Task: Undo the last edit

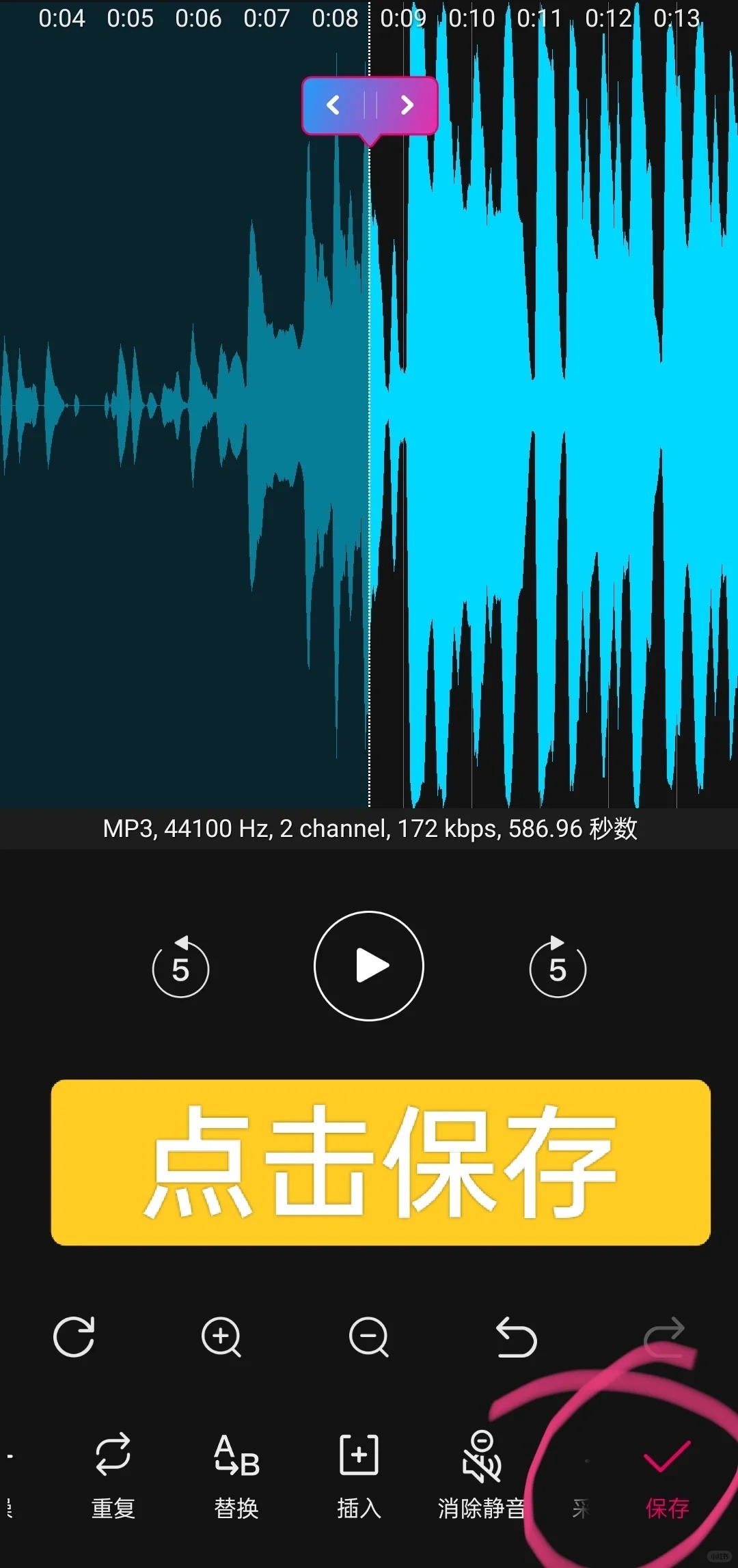Action: [517, 1336]
